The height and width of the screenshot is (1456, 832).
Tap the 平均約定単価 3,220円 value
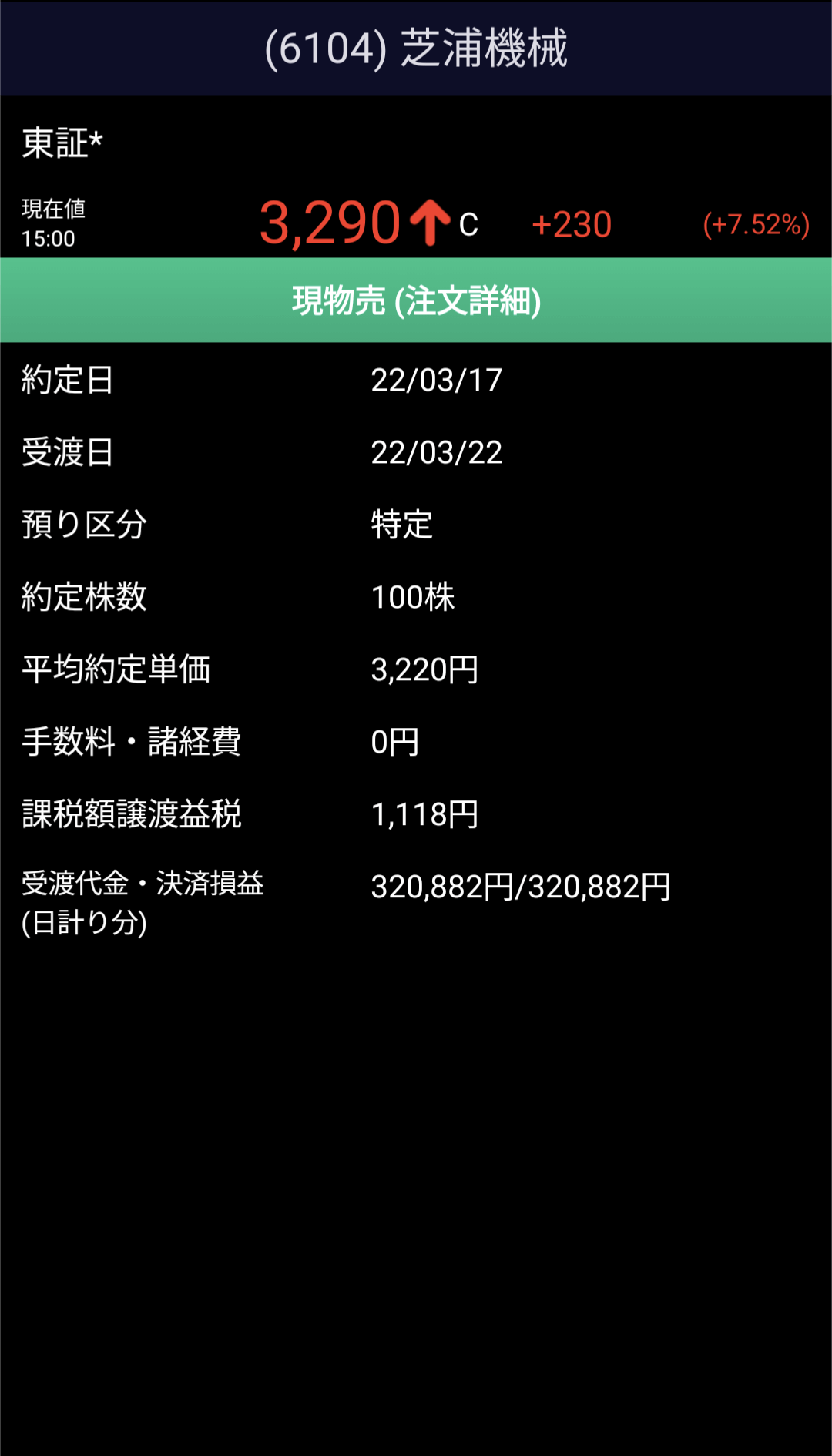(x=424, y=669)
